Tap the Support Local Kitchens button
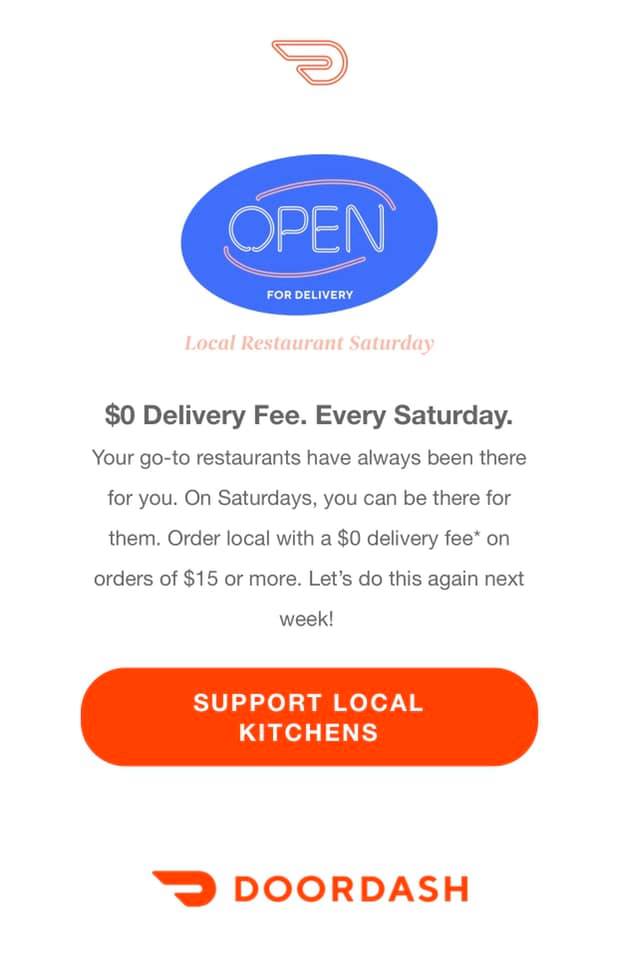 point(309,716)
